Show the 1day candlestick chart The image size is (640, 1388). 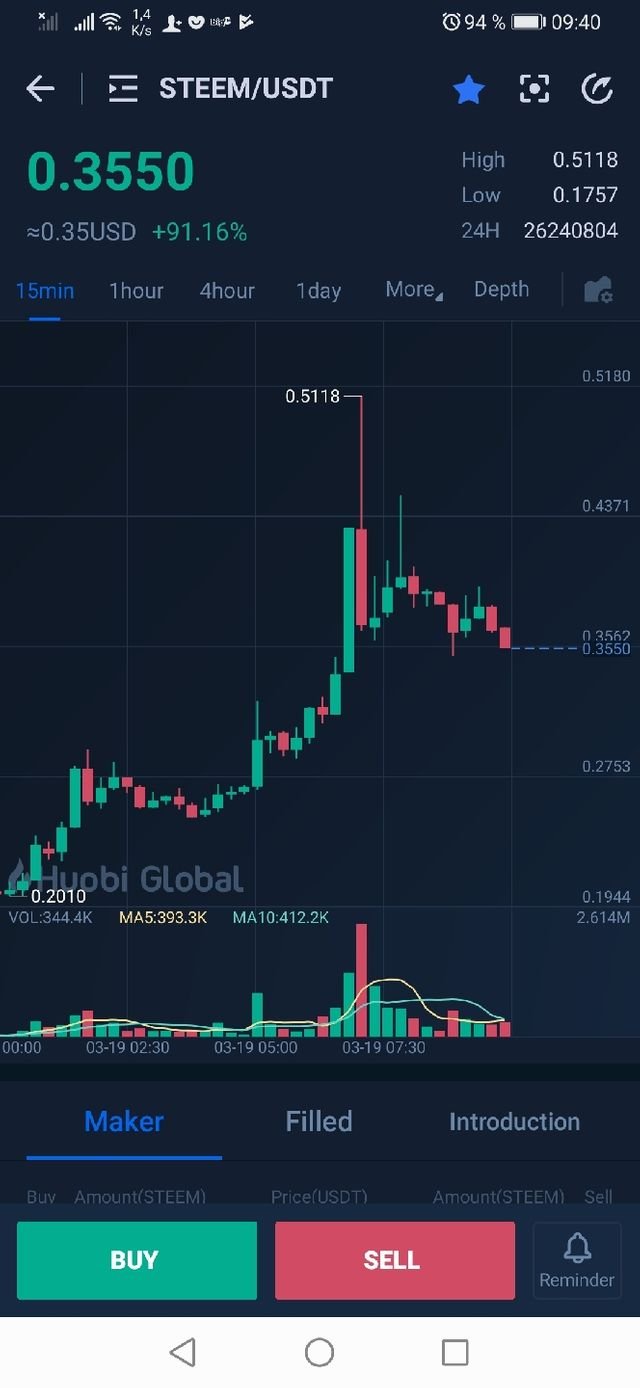pos(318,291)
